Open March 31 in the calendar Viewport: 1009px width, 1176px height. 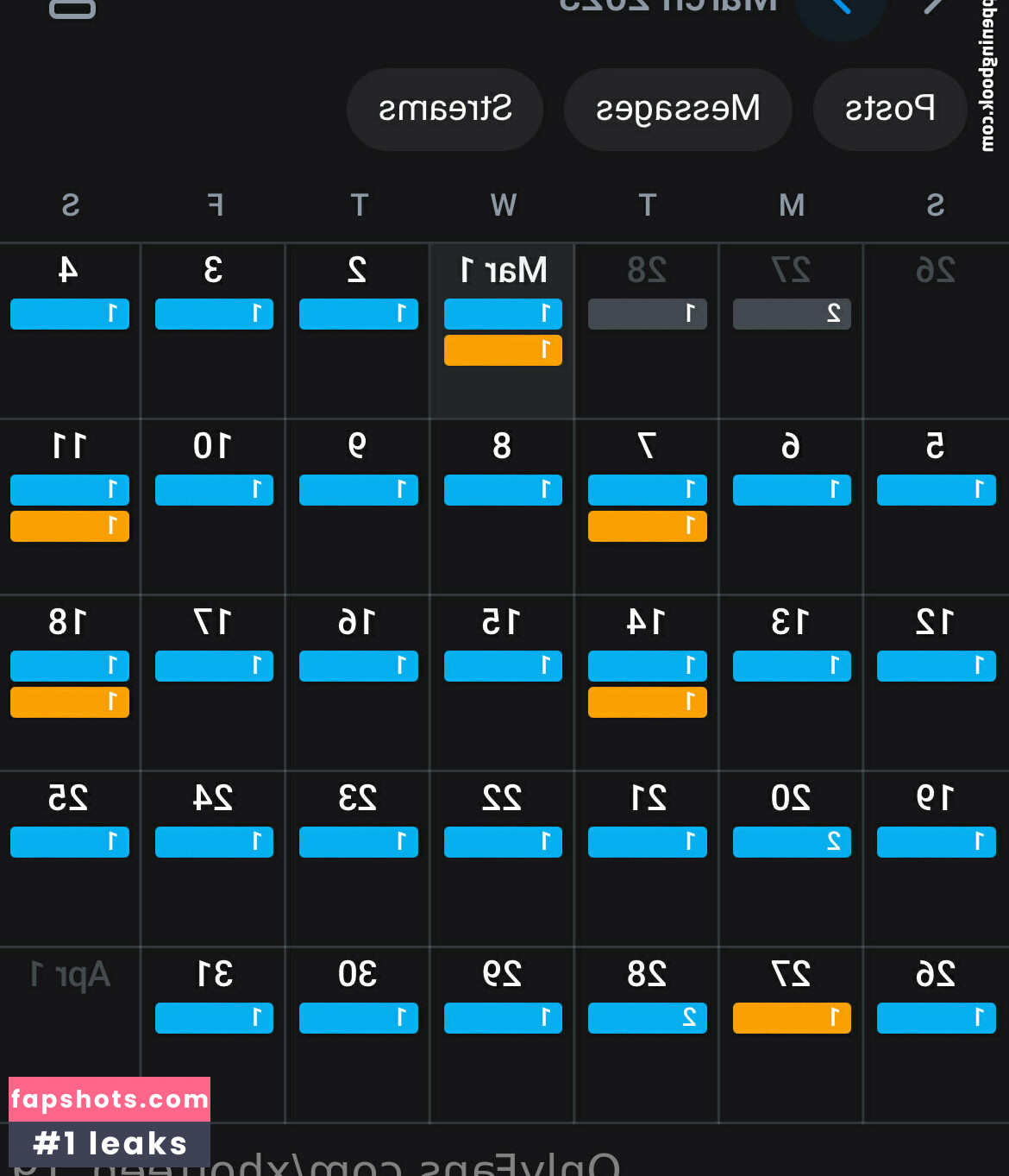213,1035
